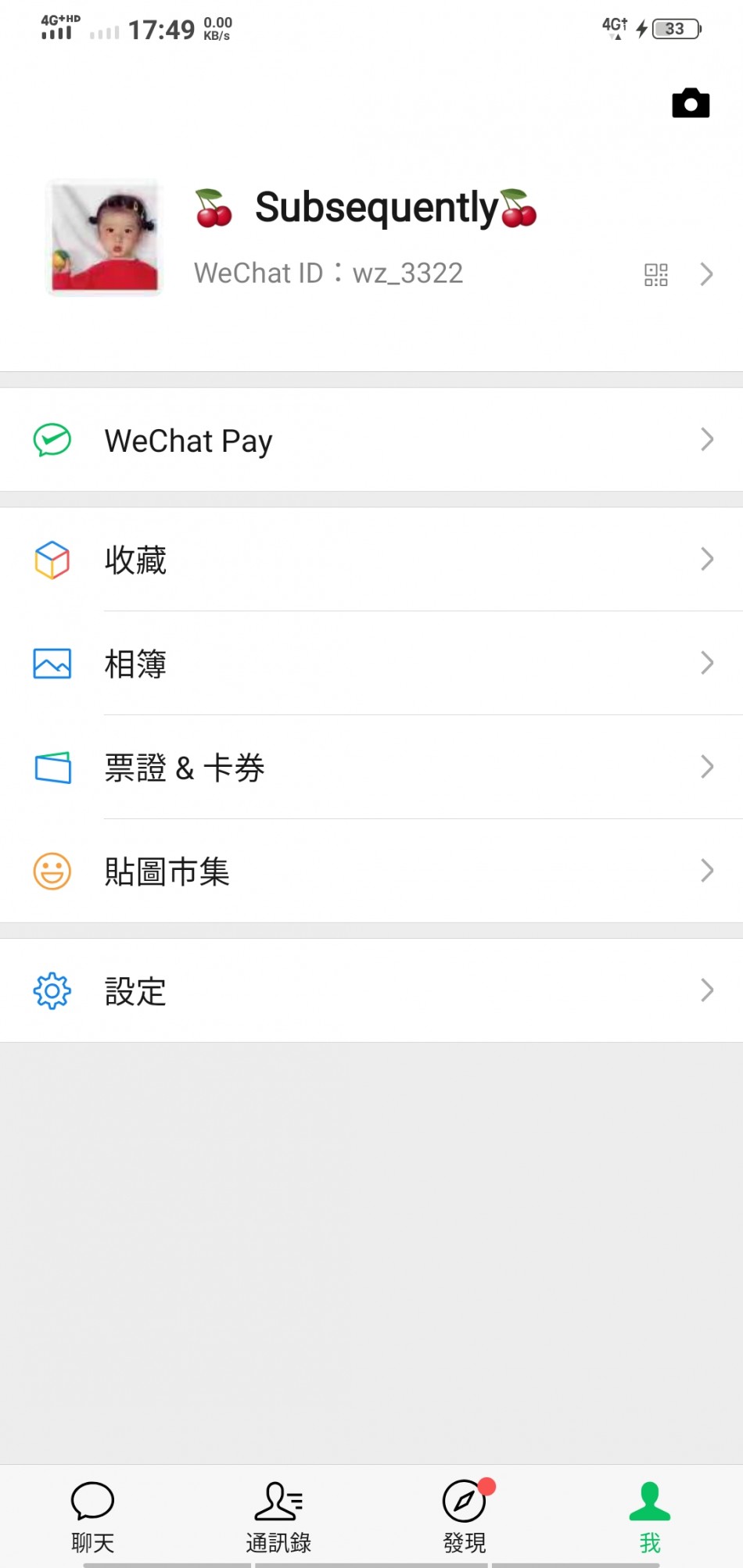The image size is (743, 1568).
Task: Open 收藏 favorites
Action: (x=371, y=560)
